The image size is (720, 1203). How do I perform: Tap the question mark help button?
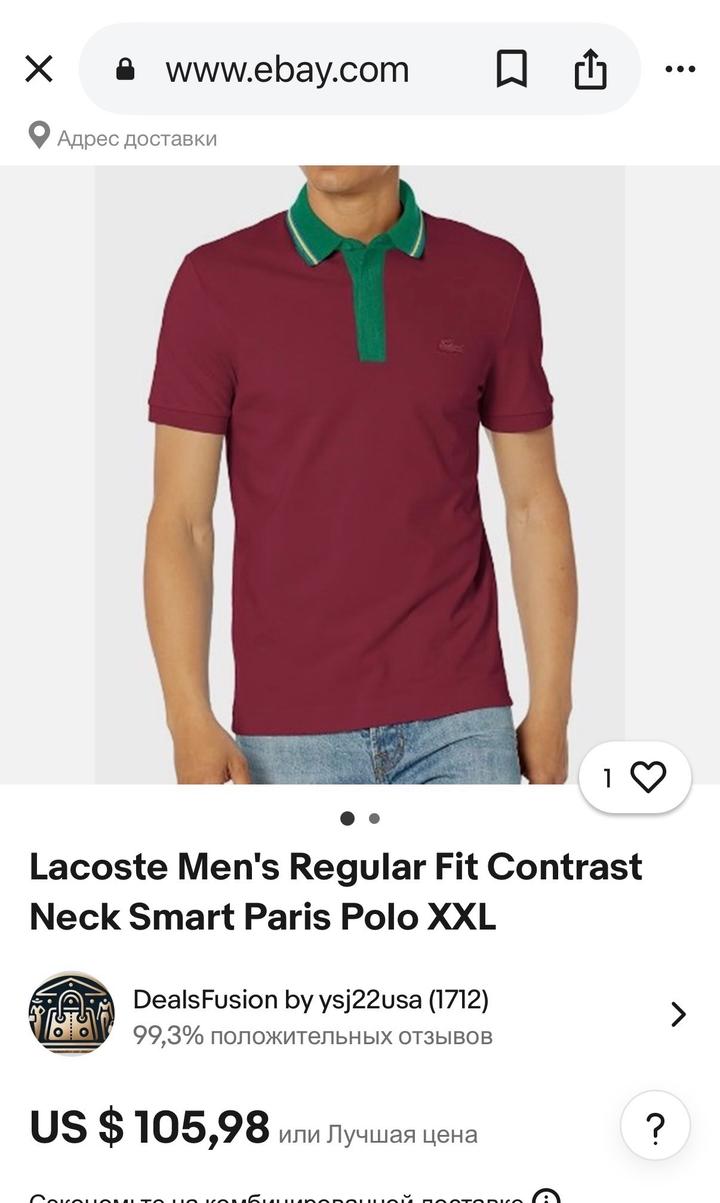655,1126
